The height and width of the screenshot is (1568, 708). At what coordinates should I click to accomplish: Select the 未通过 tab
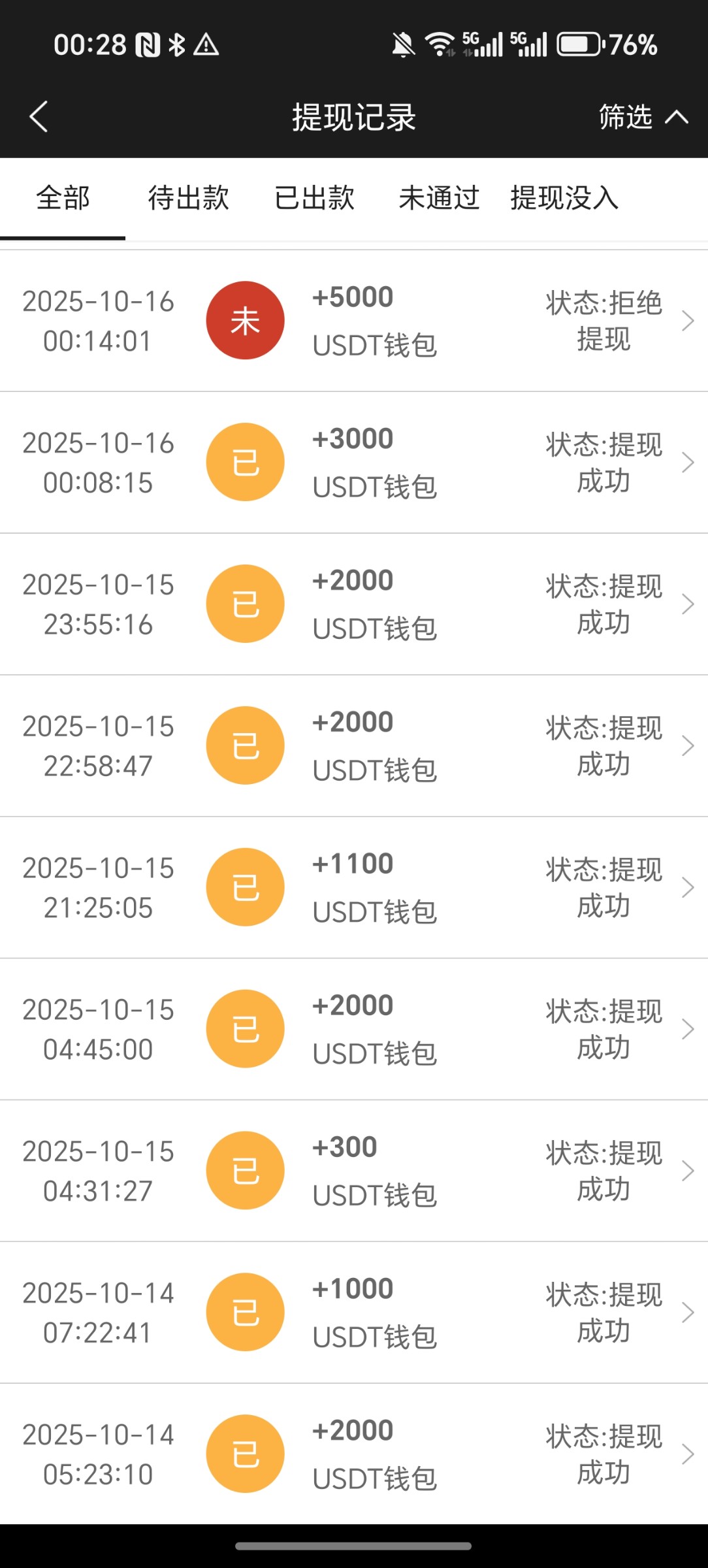(439, 198)
